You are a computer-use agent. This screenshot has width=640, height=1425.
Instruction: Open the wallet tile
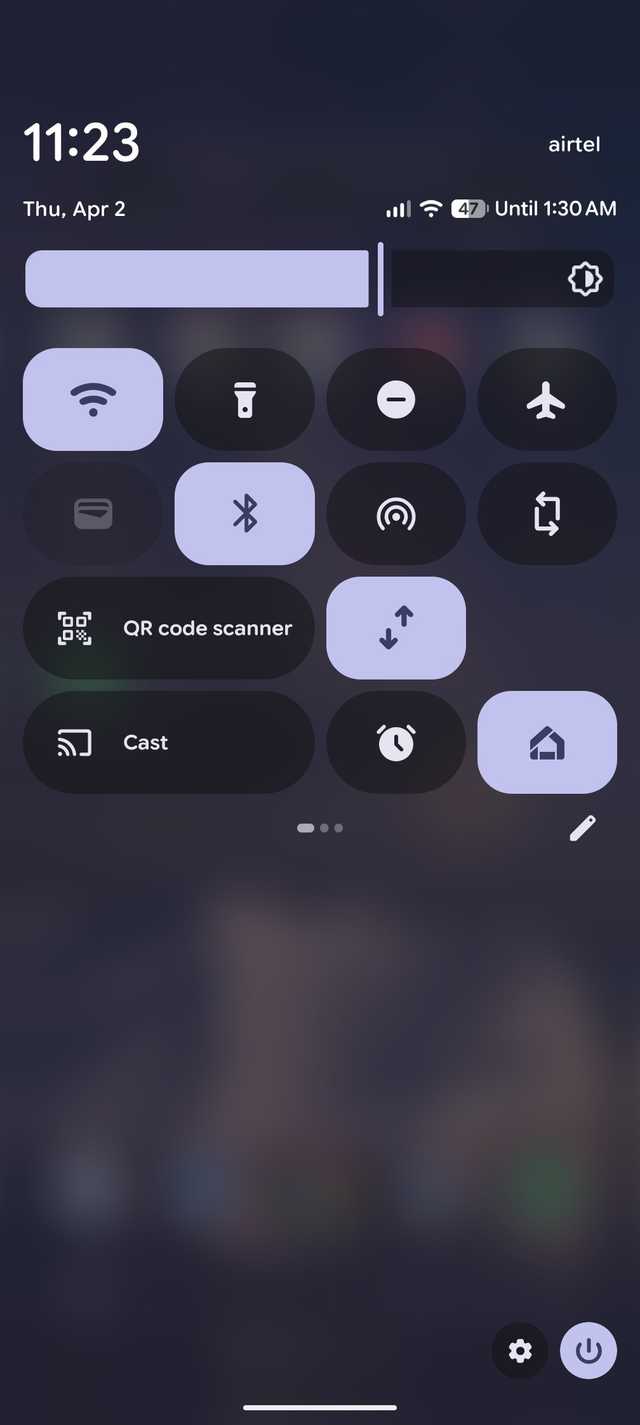[93, 514]
